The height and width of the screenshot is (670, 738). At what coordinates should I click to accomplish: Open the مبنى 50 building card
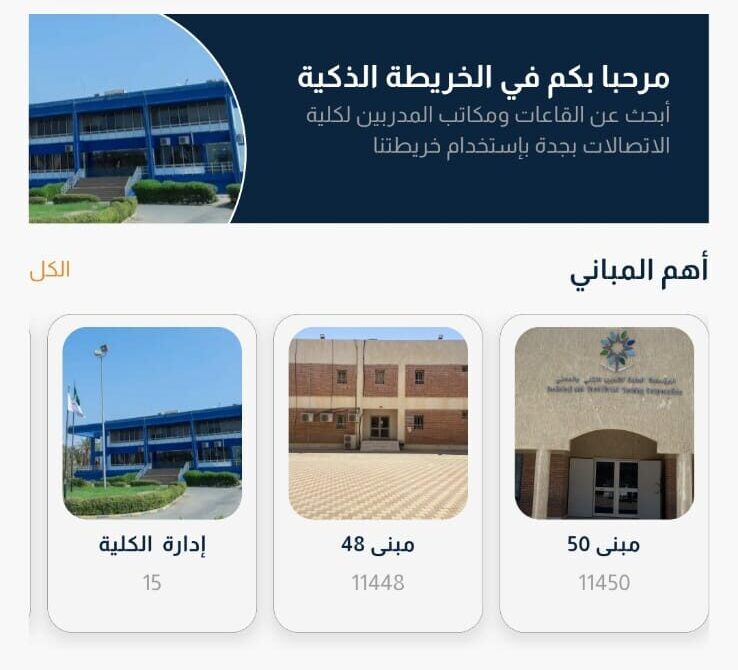tap(604, 472)
